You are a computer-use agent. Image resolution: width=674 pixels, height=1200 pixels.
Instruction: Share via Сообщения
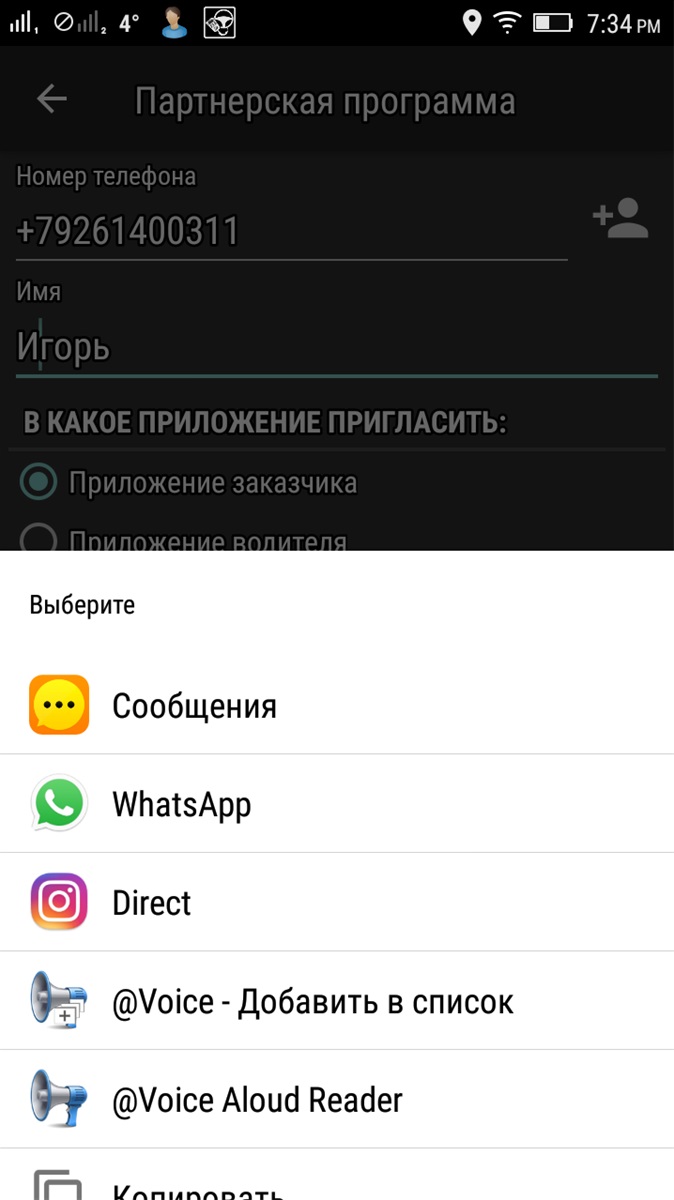point(337,706)
